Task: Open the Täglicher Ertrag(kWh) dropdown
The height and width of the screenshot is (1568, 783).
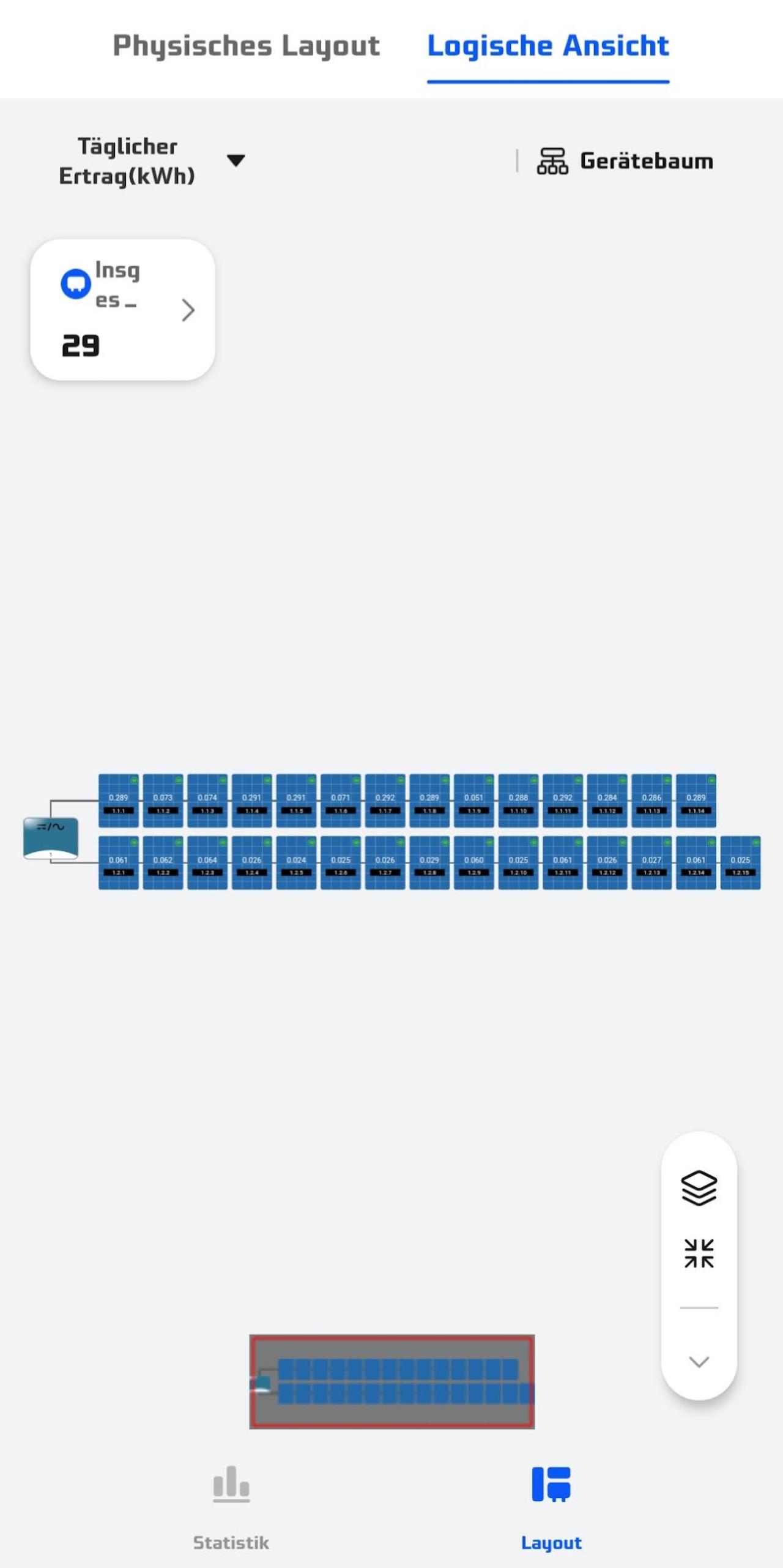Action: tap(152, 161)
